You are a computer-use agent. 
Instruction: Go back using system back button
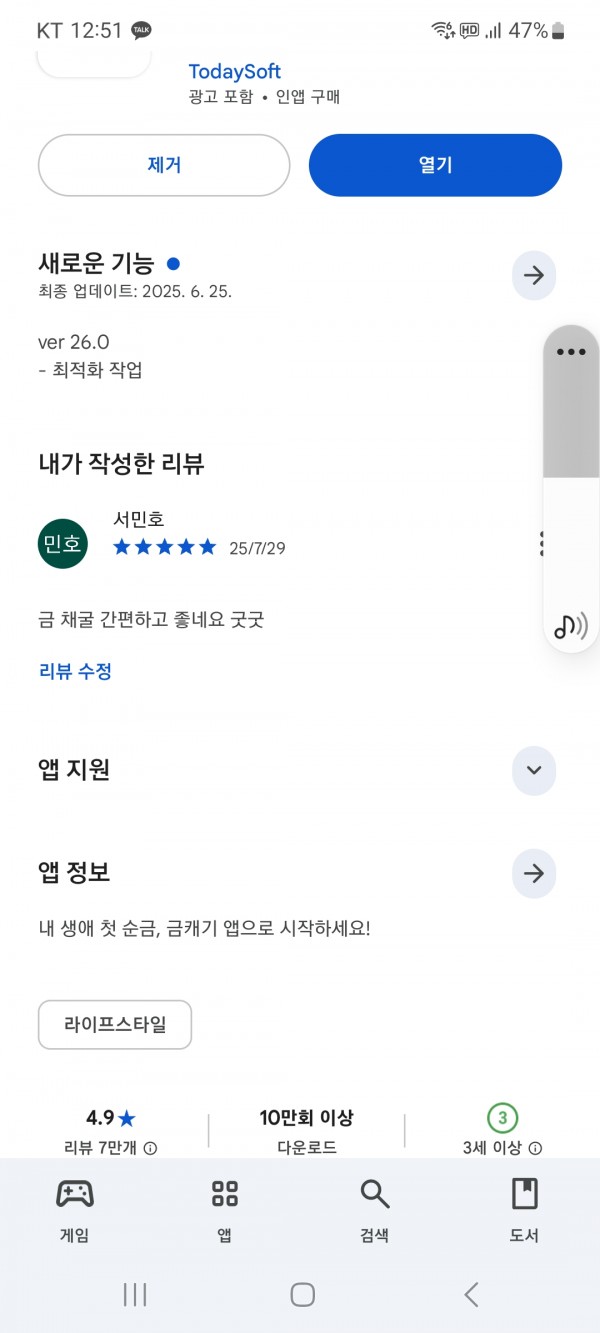pyautogui.click(x=472, y=1294)
